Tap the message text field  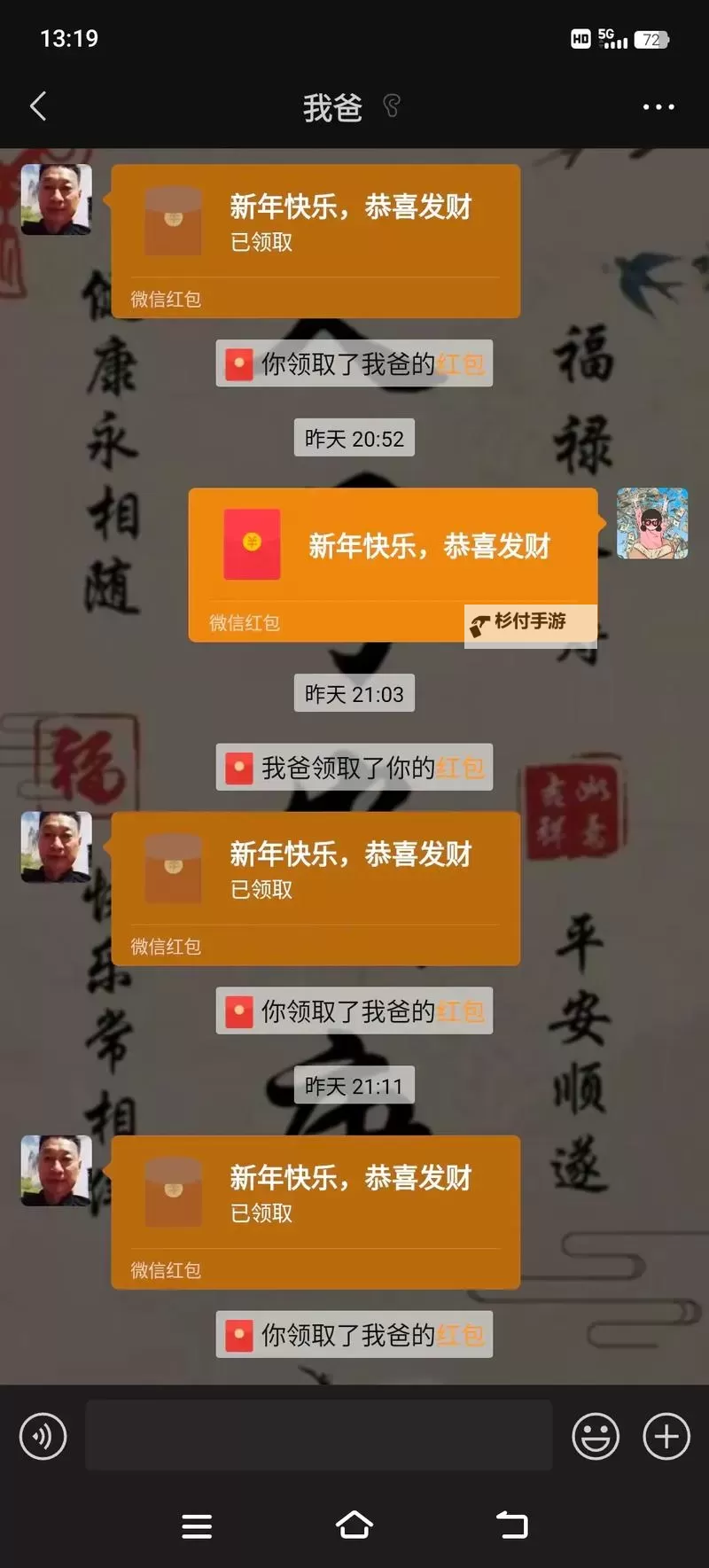pyautogui.click(x=318, y=1436)
